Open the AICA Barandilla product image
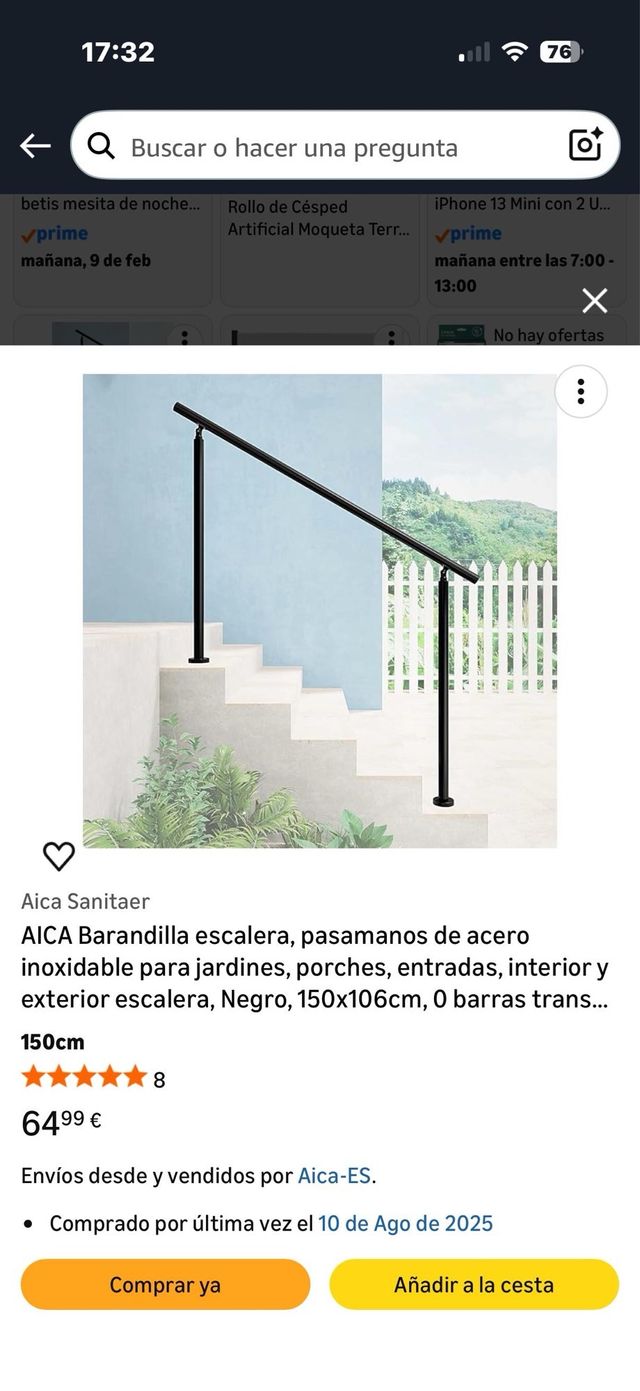The height and width of the screenshot is (1391, 640). pos(320,610)
